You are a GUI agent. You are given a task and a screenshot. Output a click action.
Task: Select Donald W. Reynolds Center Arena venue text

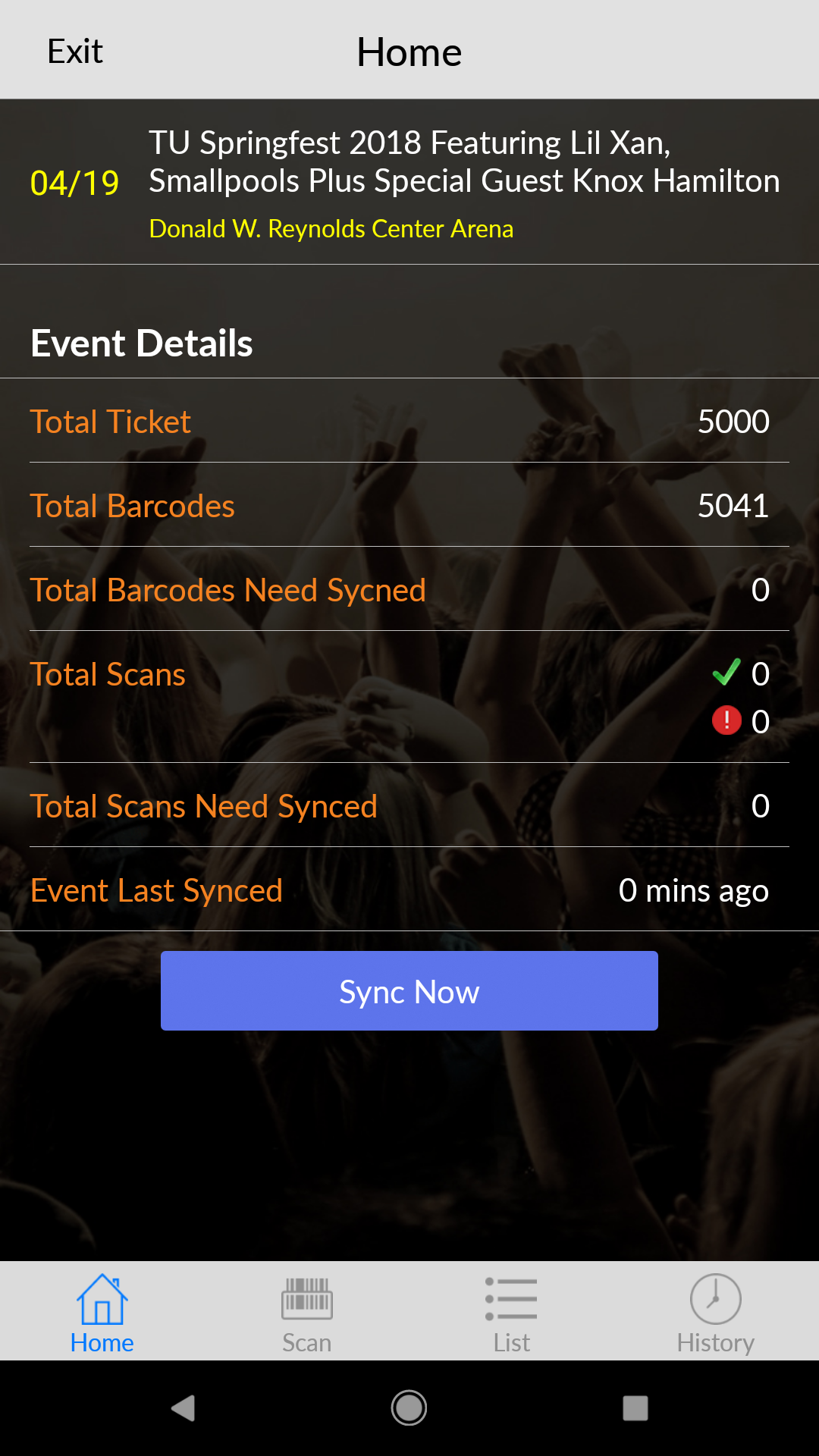(x=331, y=228)
